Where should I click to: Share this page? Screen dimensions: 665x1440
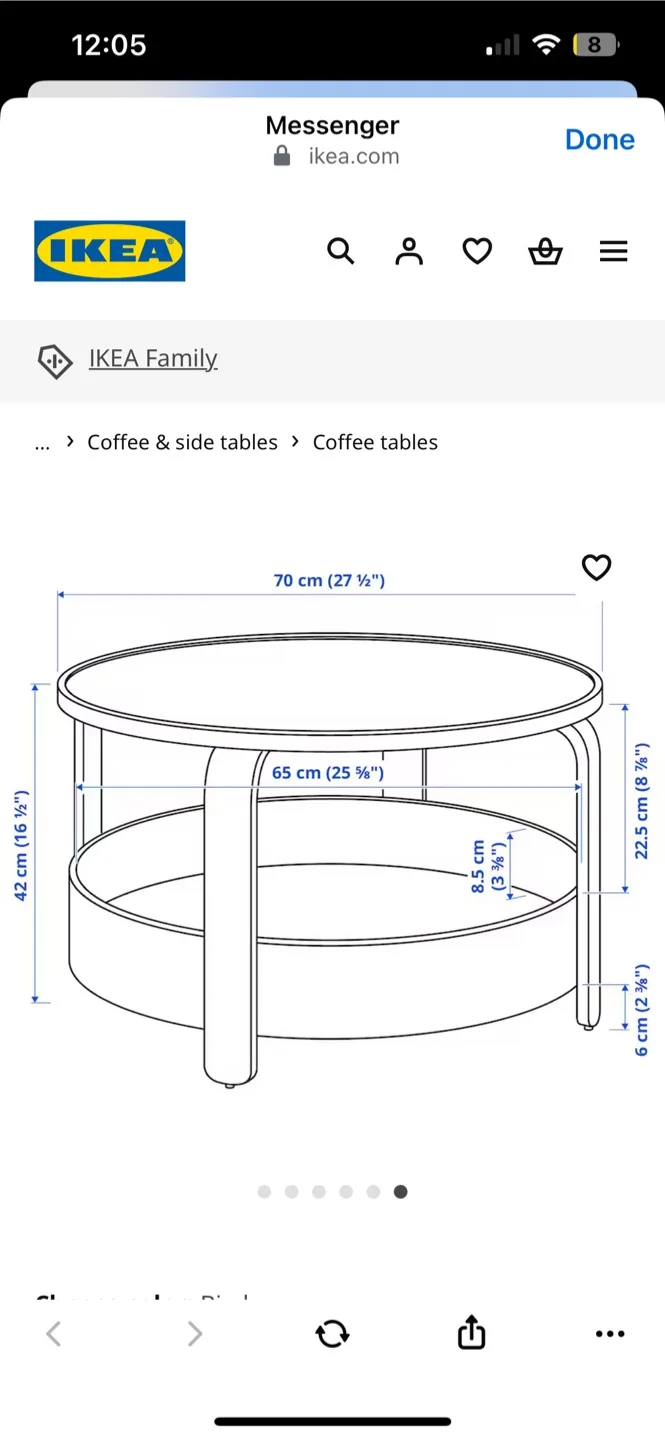pos(471,1331)
